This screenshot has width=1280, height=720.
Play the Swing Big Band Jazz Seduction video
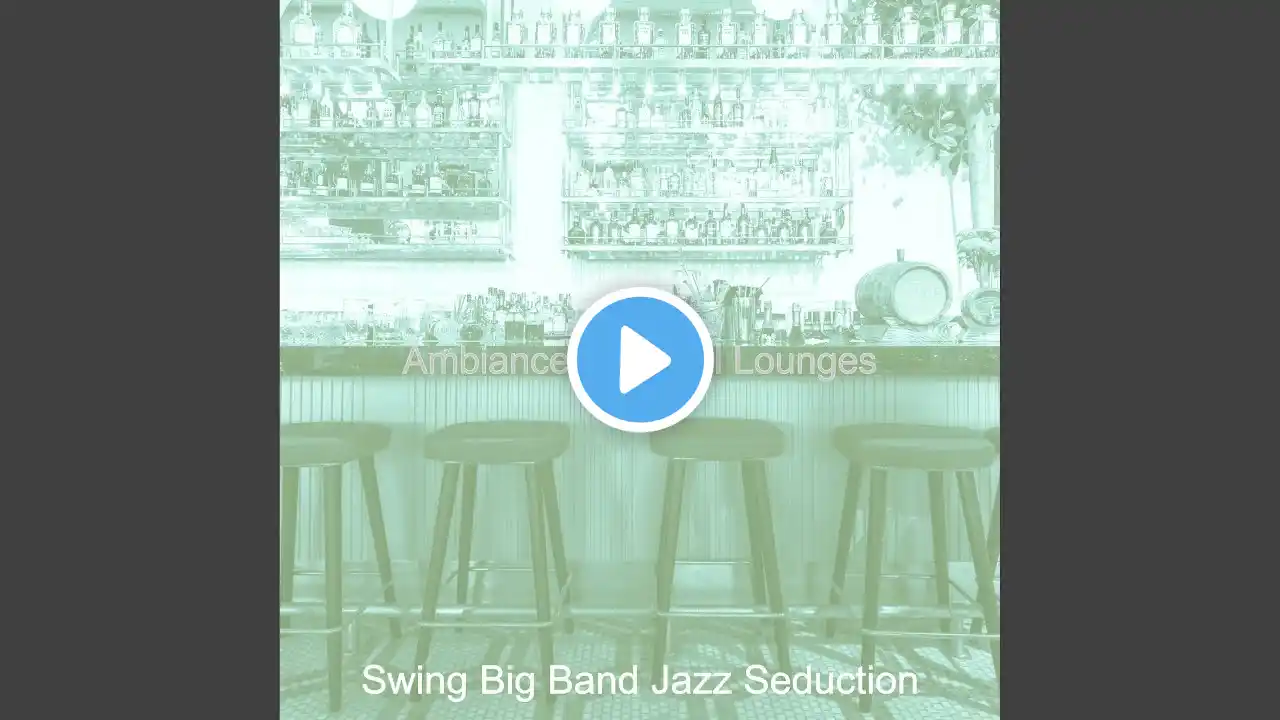pyautogui.click(x=640, y=360)
